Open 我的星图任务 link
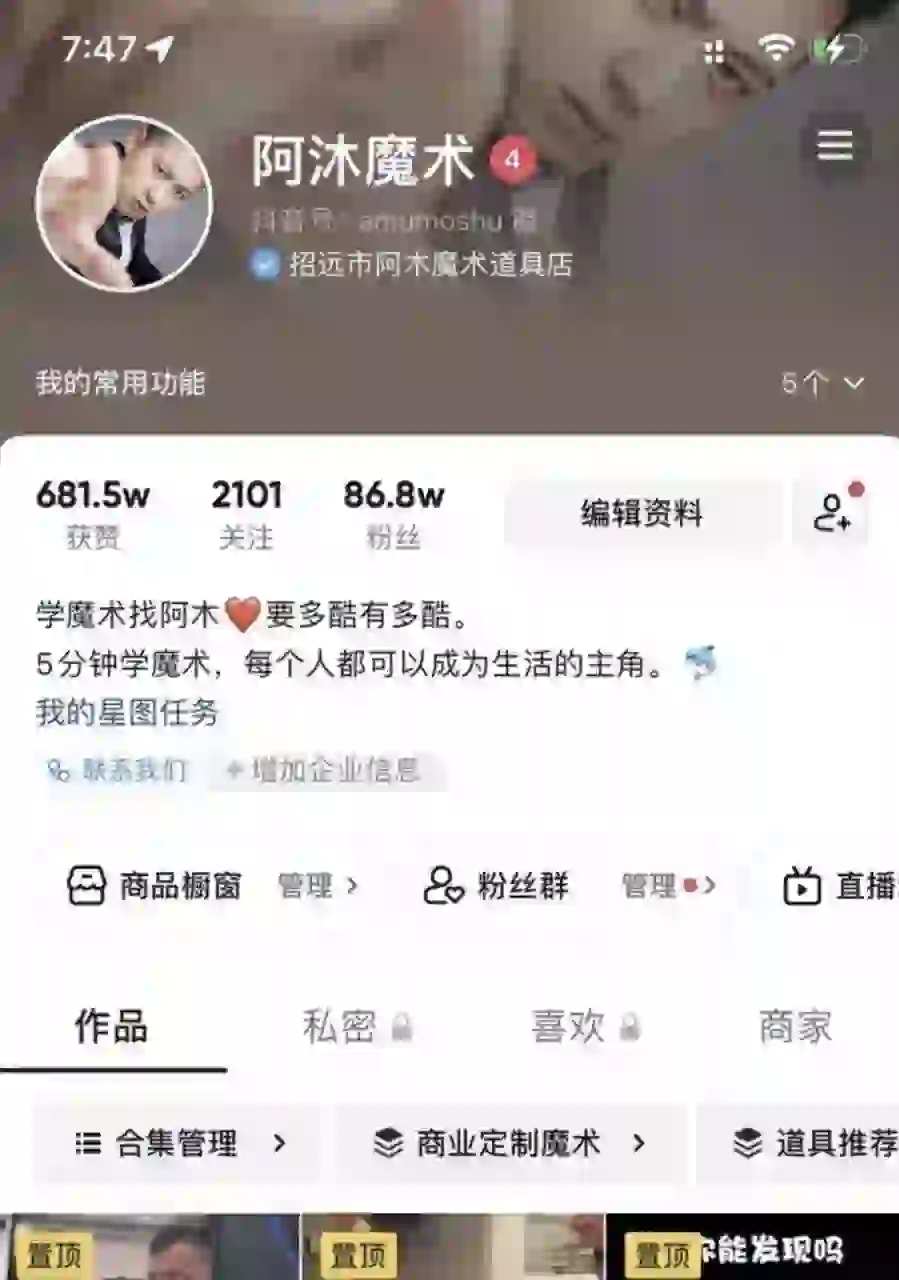 [x=127, y=713]
